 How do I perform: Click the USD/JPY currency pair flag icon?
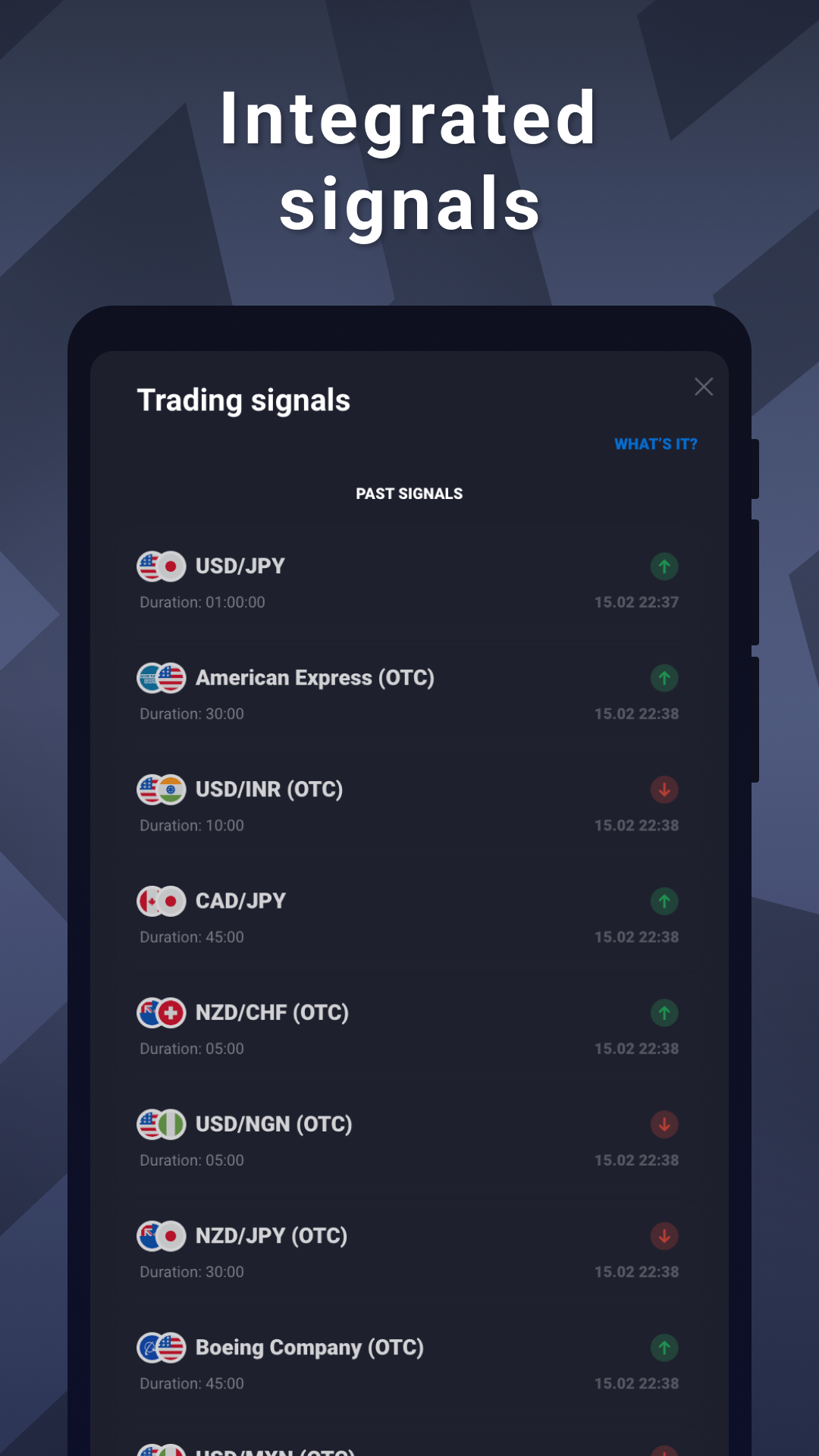pos(161,566)
